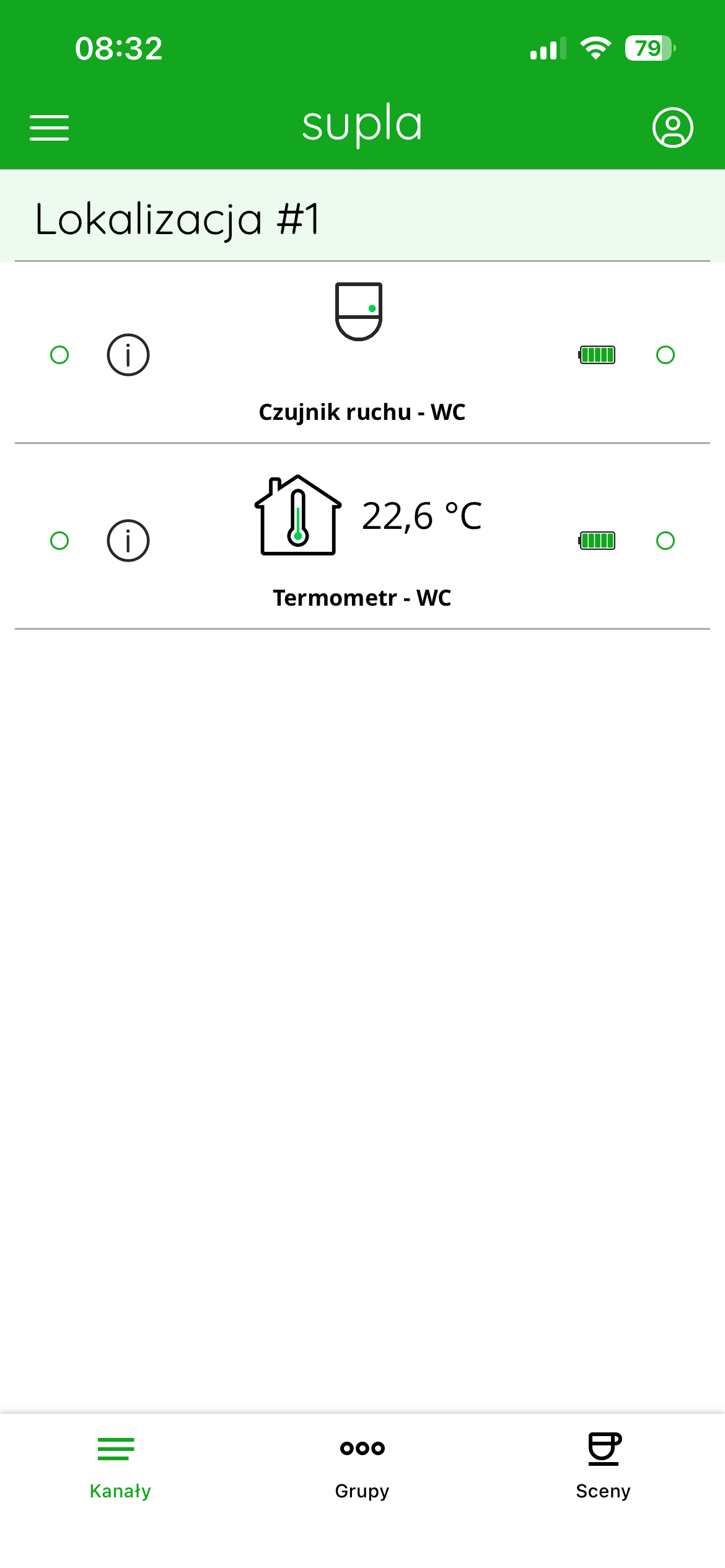The width and height of the screenshot is (725, 1568).
Task: Open the user profile icon
Action: (672, 128)
